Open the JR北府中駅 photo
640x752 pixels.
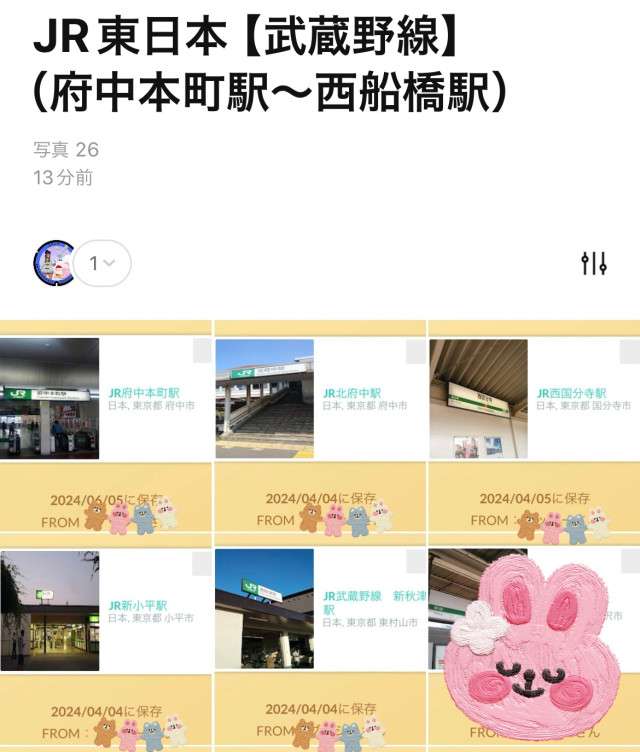(264, 398)
